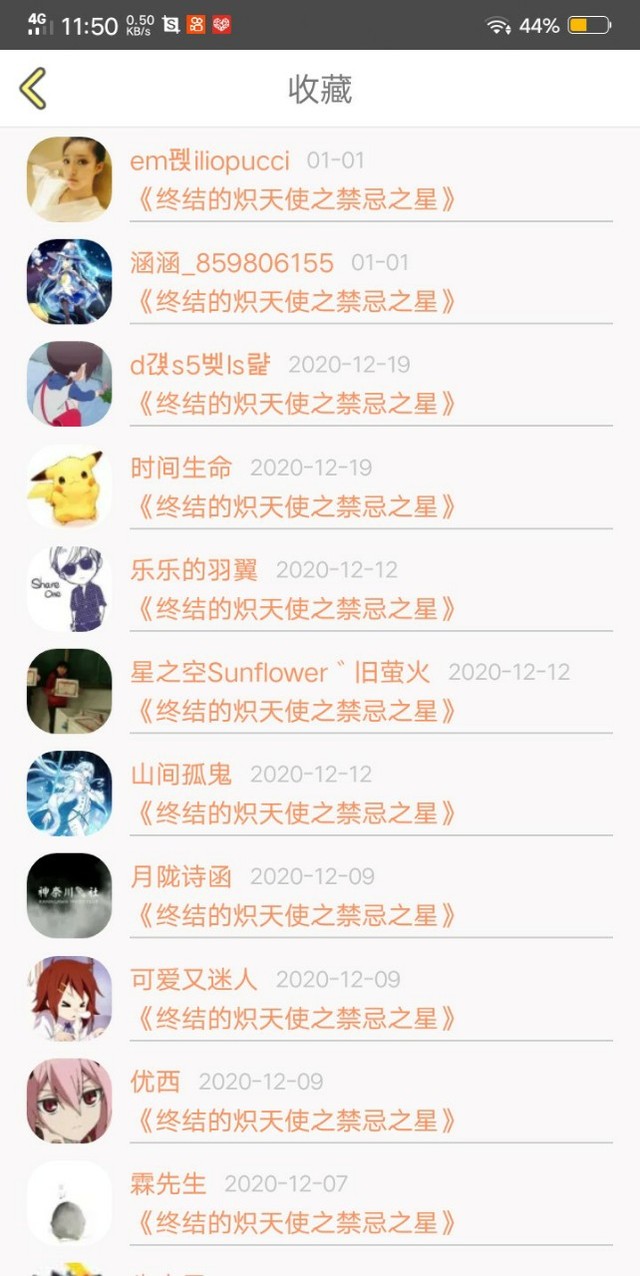
Task: Select the row by 乐乐的羽翼
Action: tap(320, 589)
